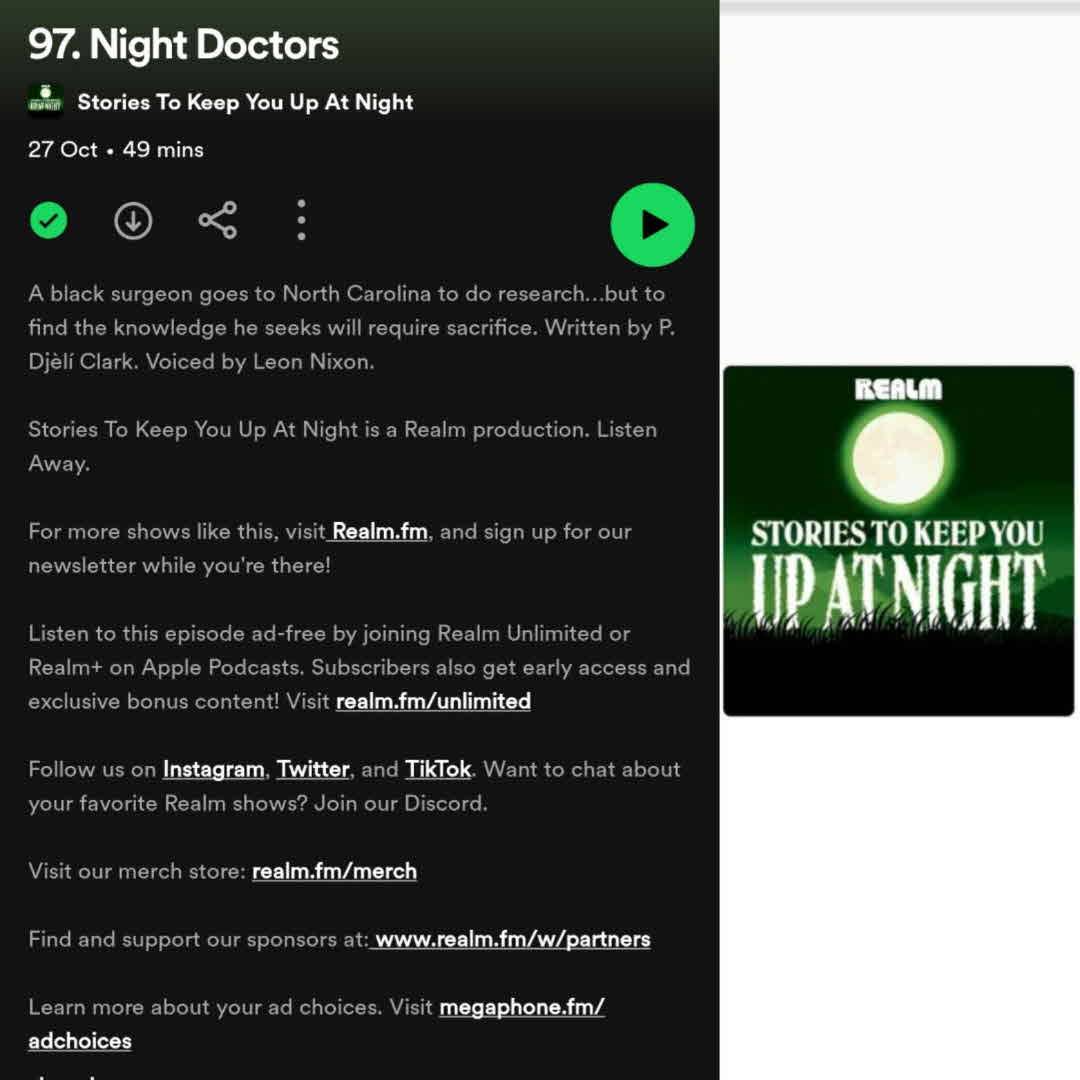Download this episode

pyautogui.click(x=133, y=221)
